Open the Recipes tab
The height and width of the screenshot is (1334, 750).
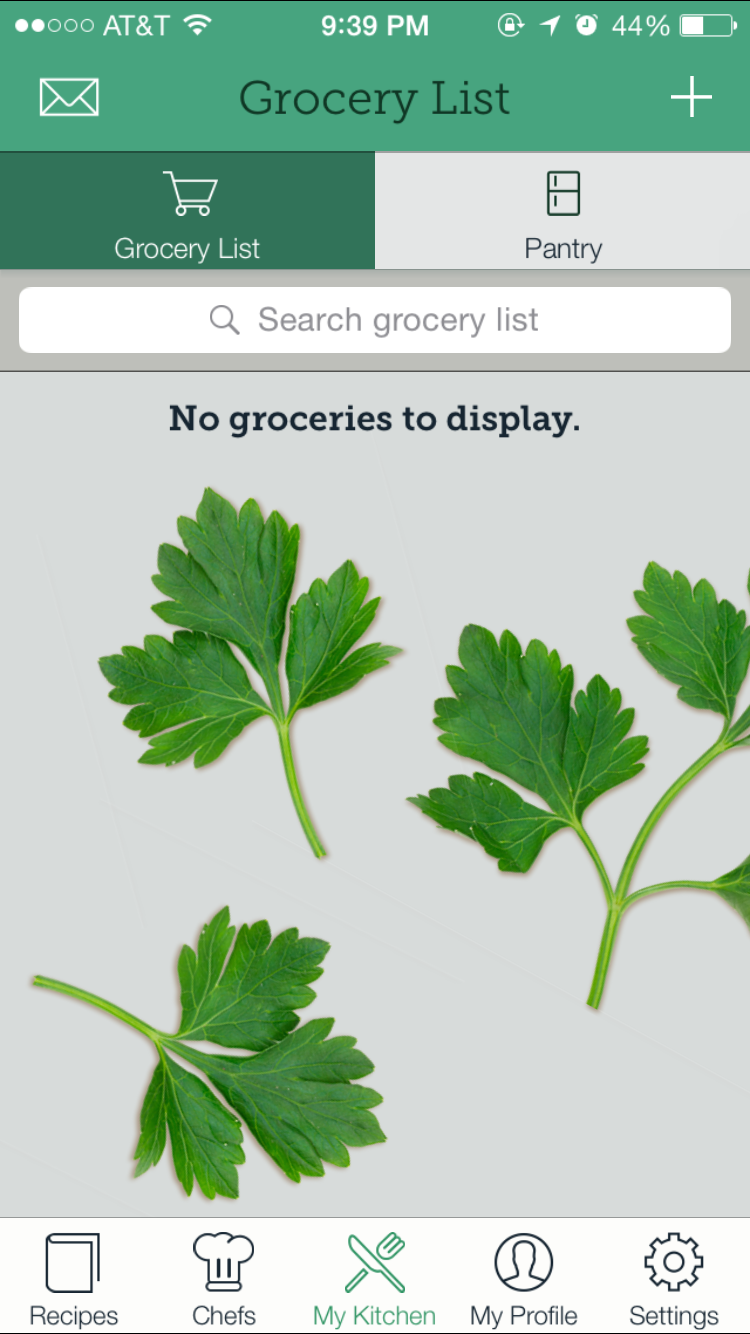coord(74,1279)
